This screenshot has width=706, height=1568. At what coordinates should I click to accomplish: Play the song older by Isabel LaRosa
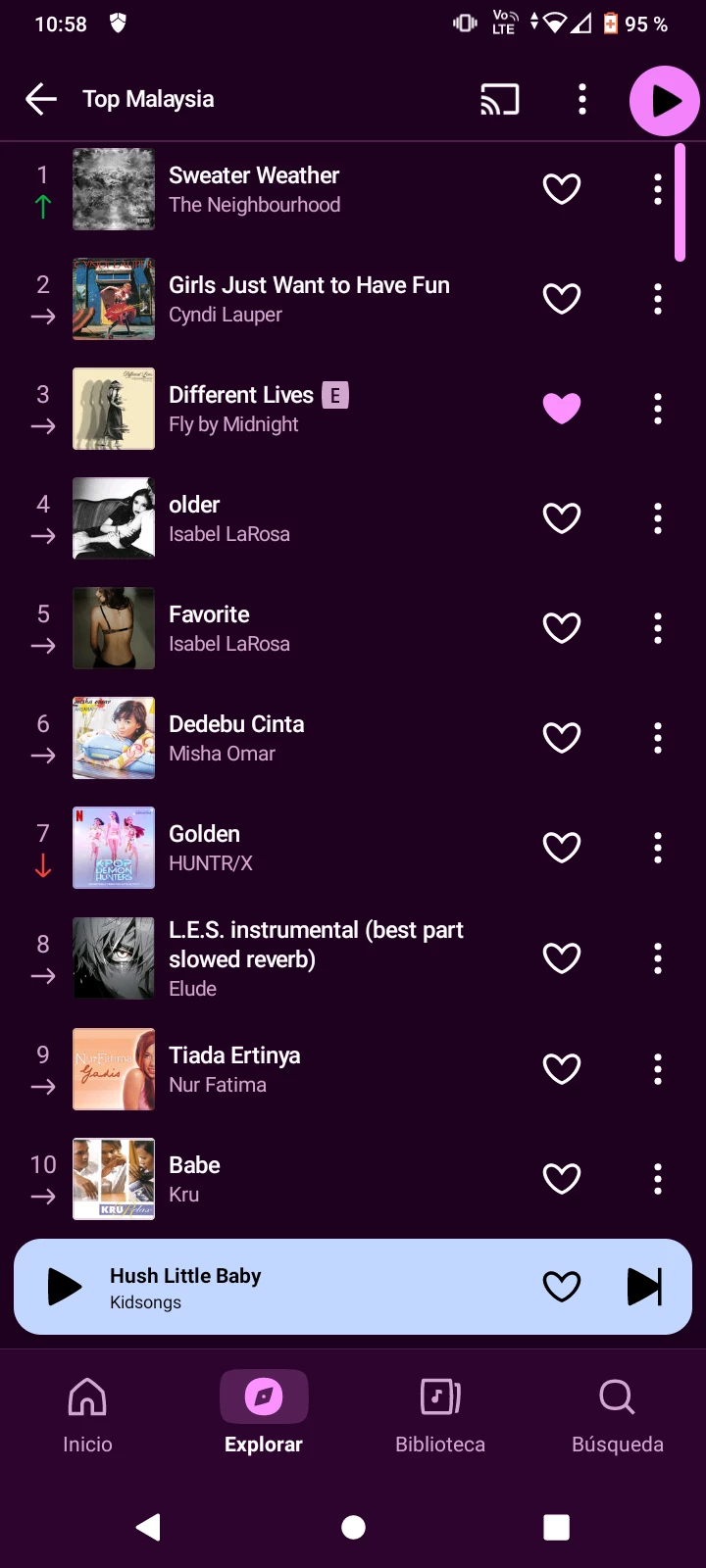pyautogui.click(x=294, y=518)
